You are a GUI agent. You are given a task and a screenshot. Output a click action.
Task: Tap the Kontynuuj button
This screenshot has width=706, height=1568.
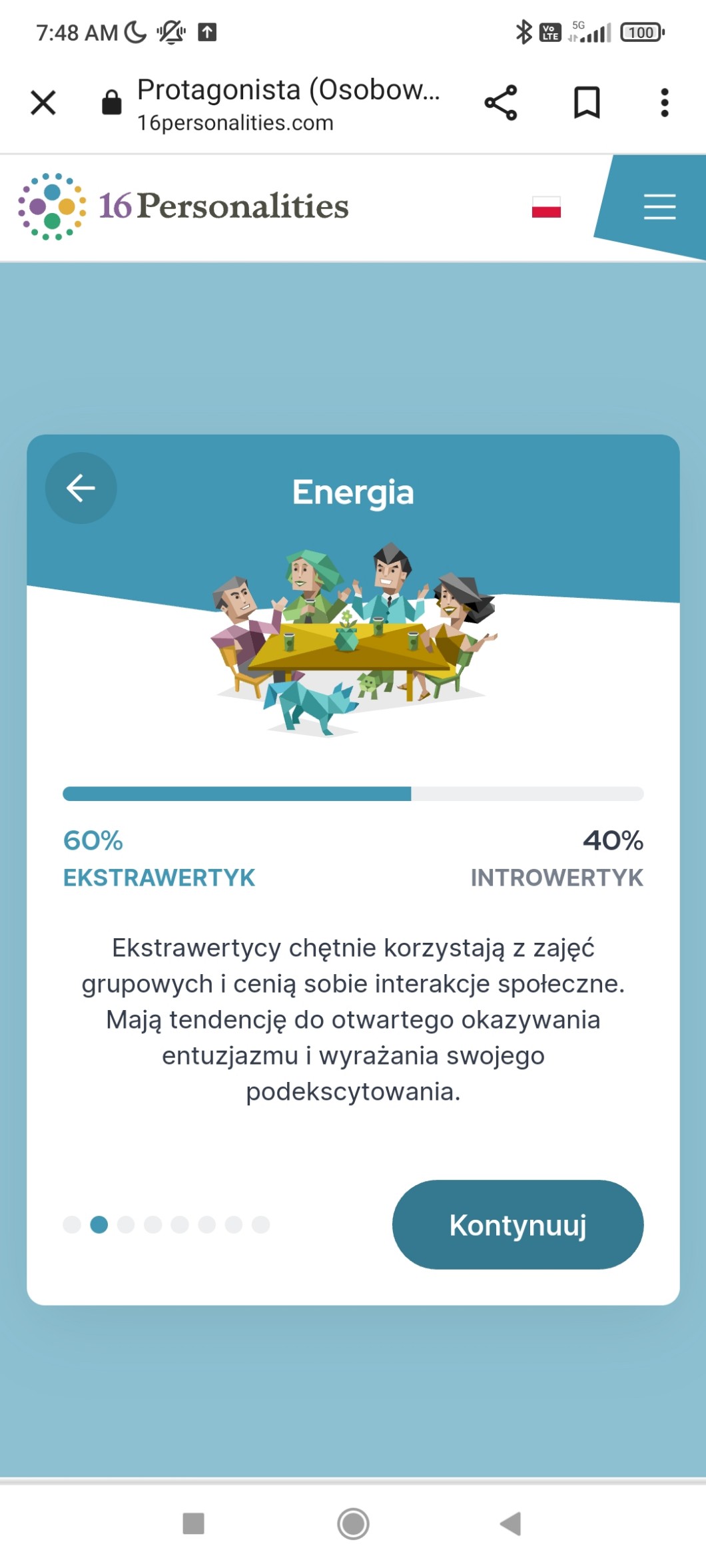(518, 1224)
